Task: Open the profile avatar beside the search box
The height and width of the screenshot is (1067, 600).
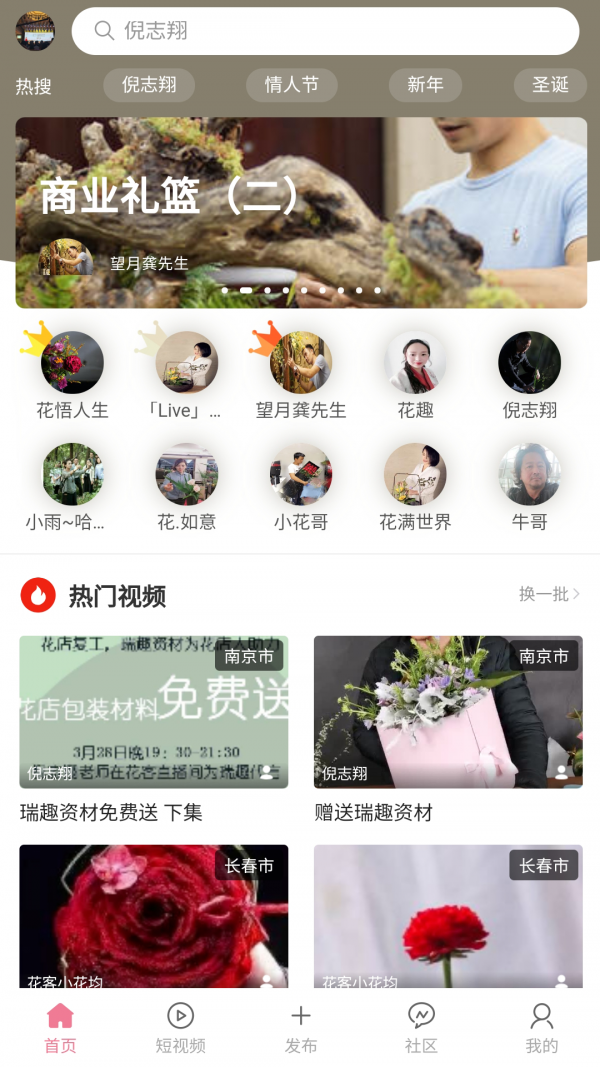Action: [x=35, y=31]
